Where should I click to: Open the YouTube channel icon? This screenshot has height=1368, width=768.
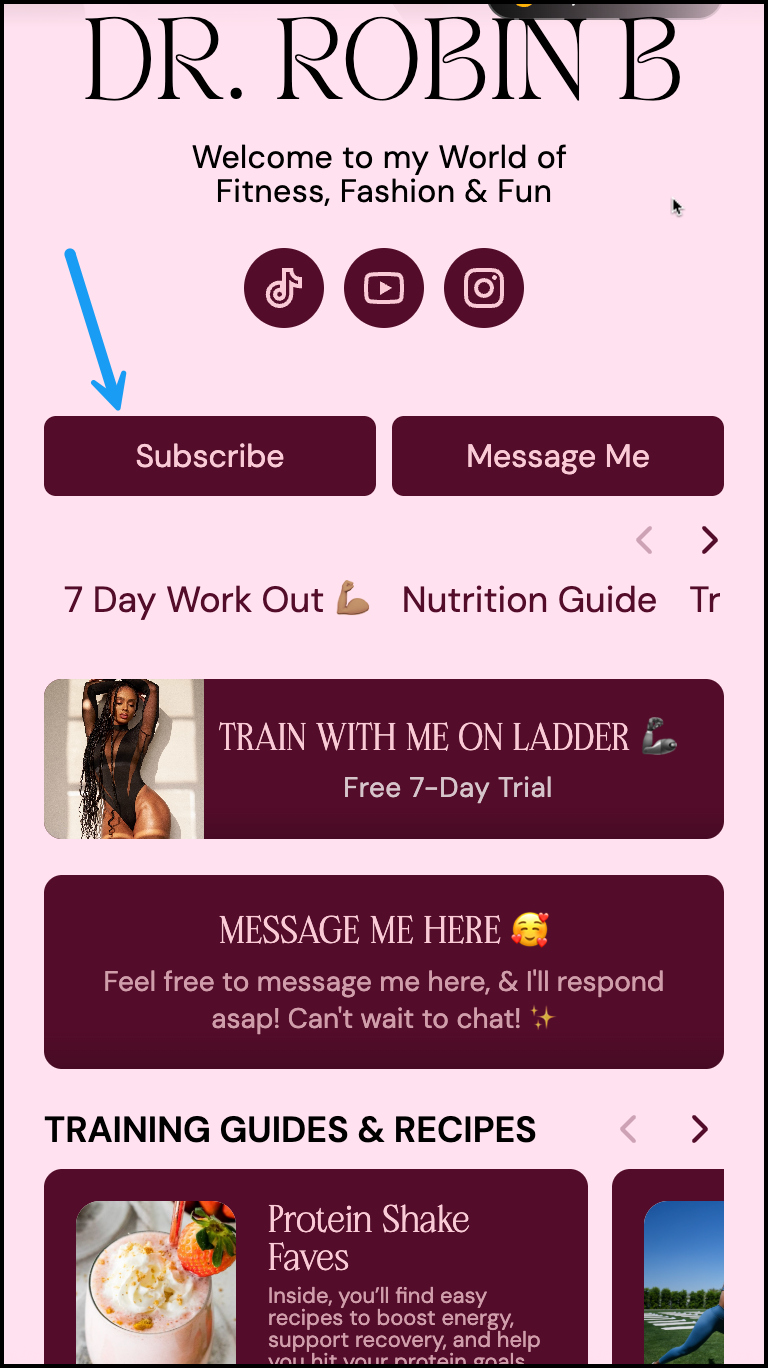click(384, 288)
